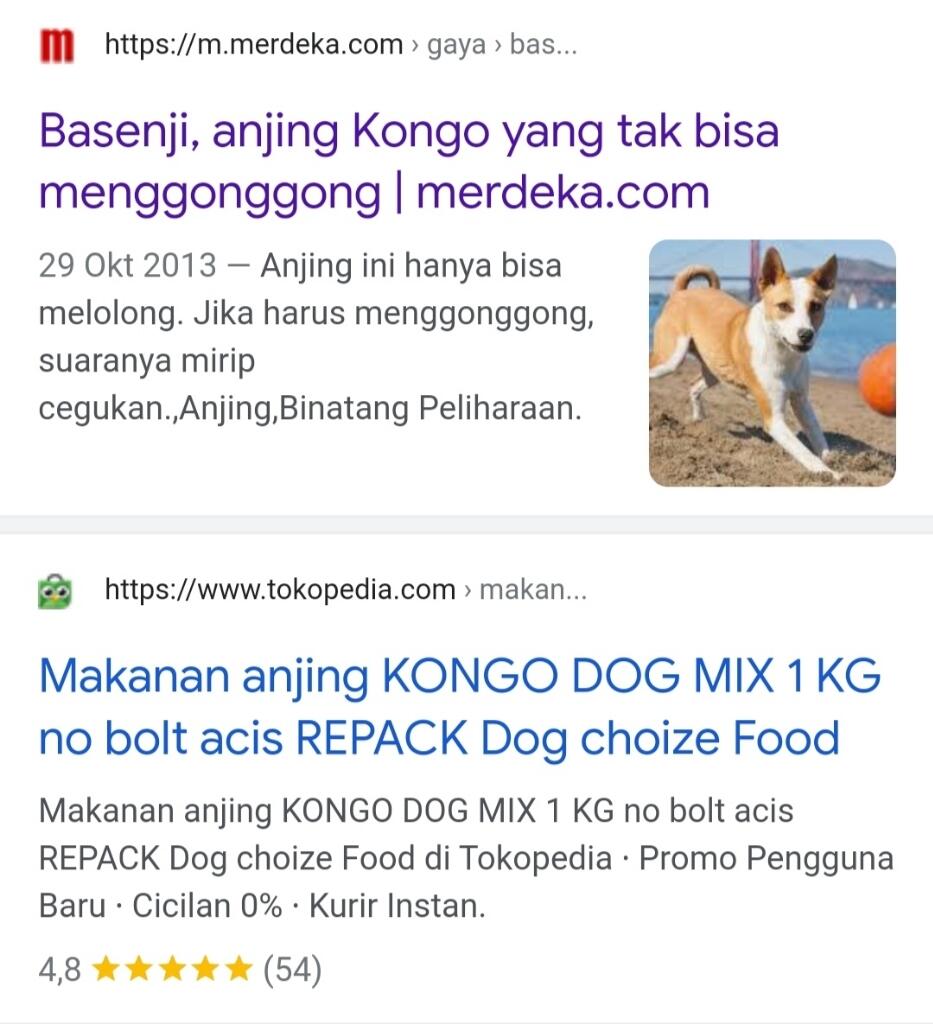The image size is (933, 1024).
Task: Click the rating value "4,8"
Action: coord(58,968)
